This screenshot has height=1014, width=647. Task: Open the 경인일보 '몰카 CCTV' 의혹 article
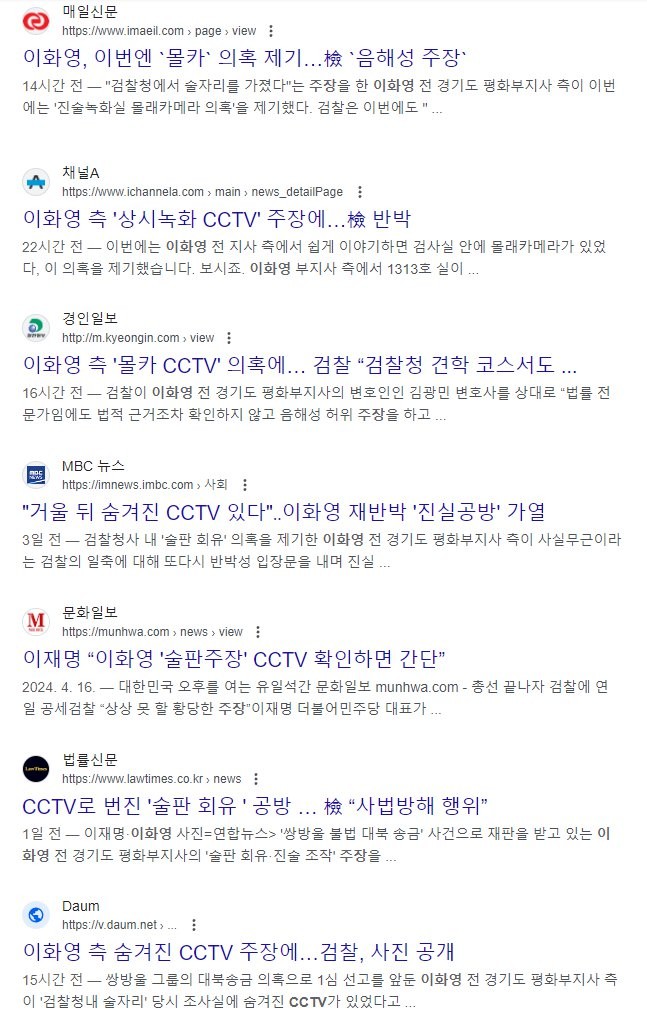[x=299, y=365]
